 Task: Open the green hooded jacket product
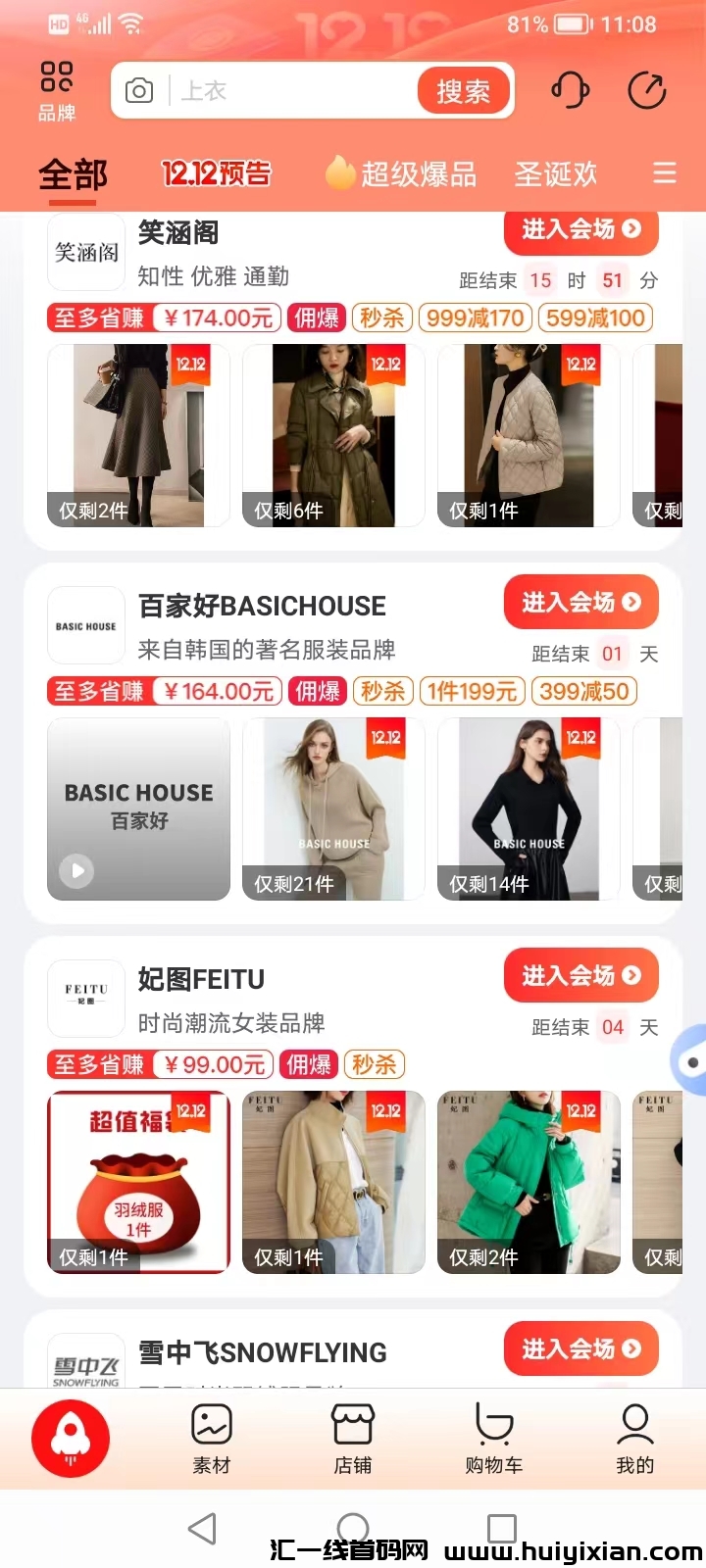pyautogui.click(x=529, y=1181)
